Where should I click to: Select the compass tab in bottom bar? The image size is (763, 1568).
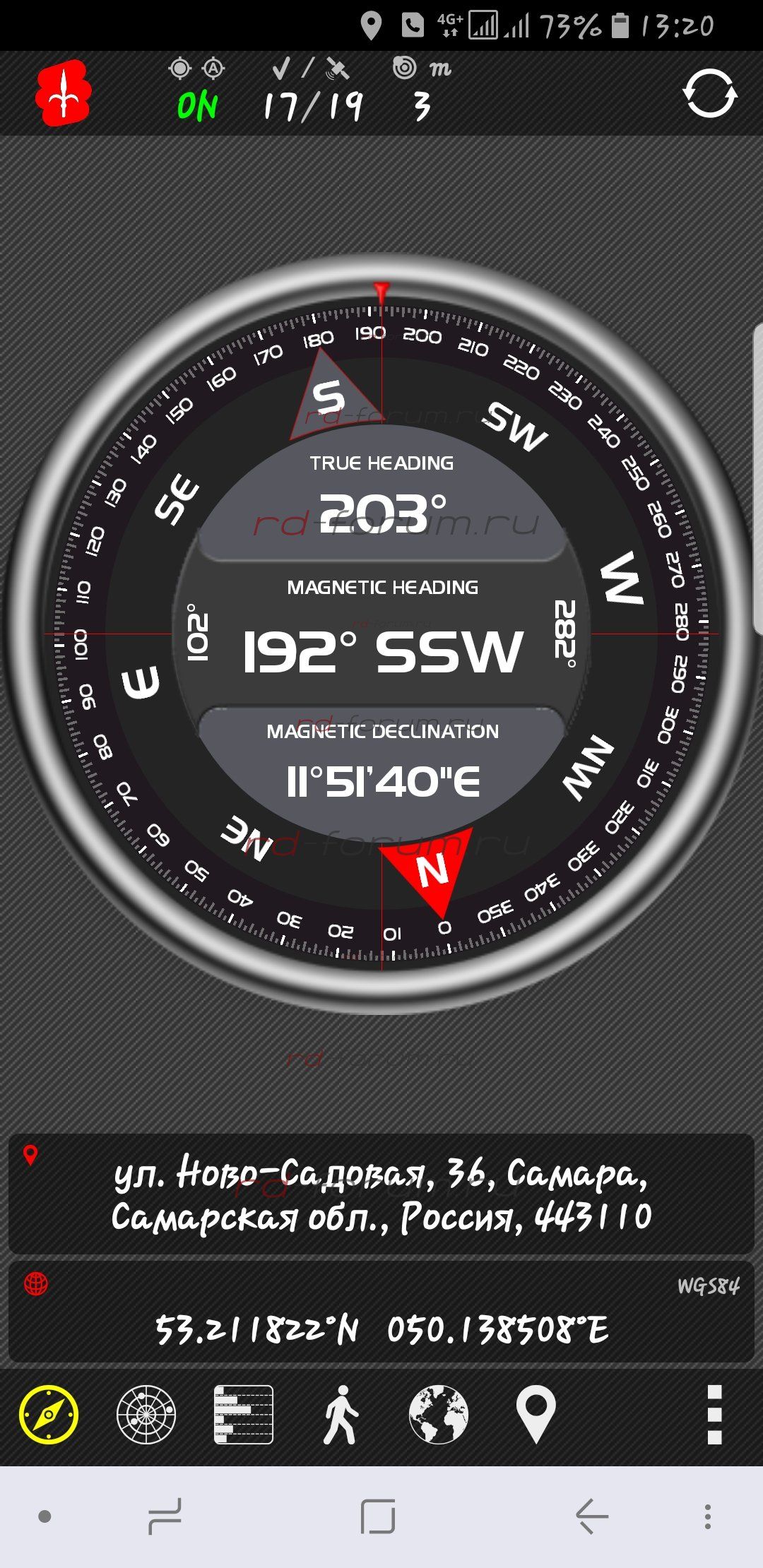[x=49, y=1415]
